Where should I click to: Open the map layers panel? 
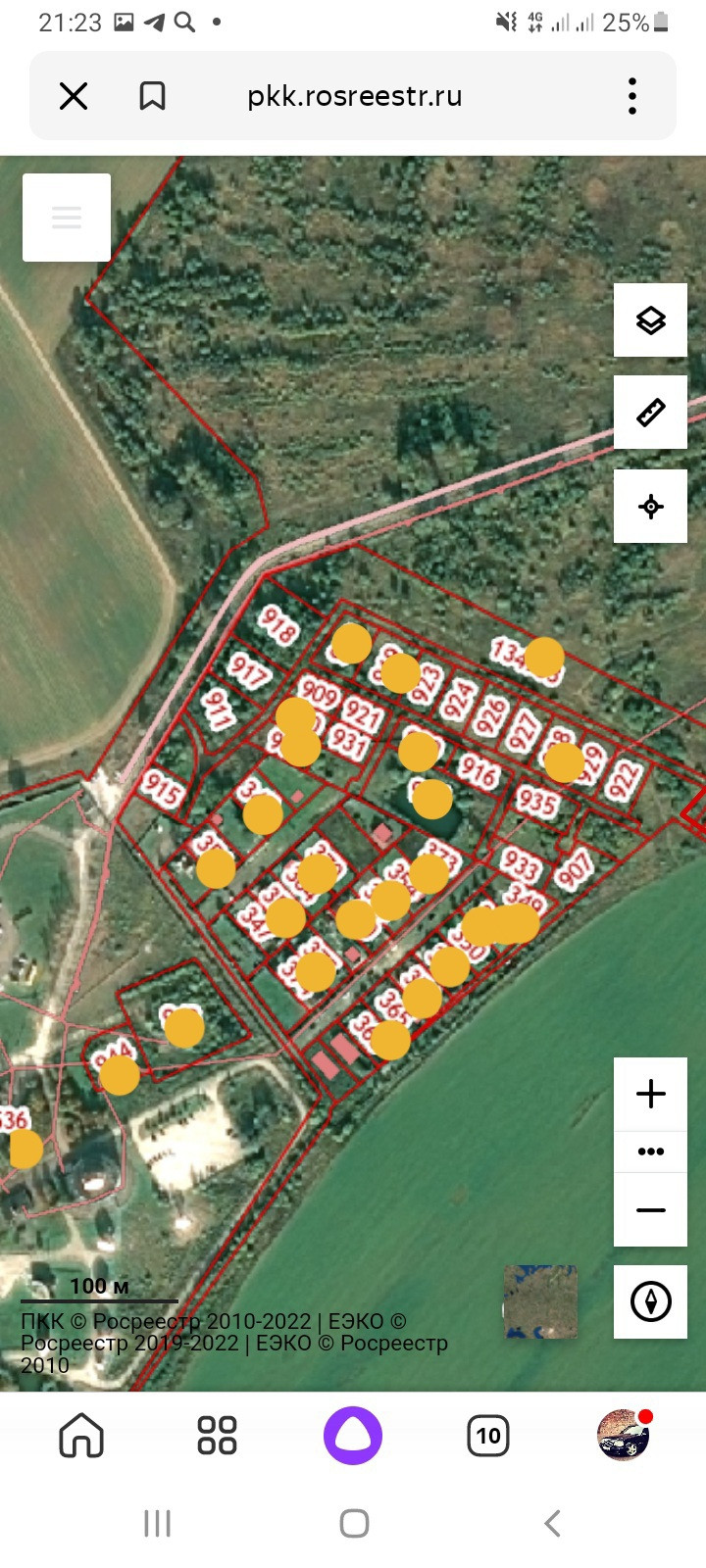tap(650, 320)
